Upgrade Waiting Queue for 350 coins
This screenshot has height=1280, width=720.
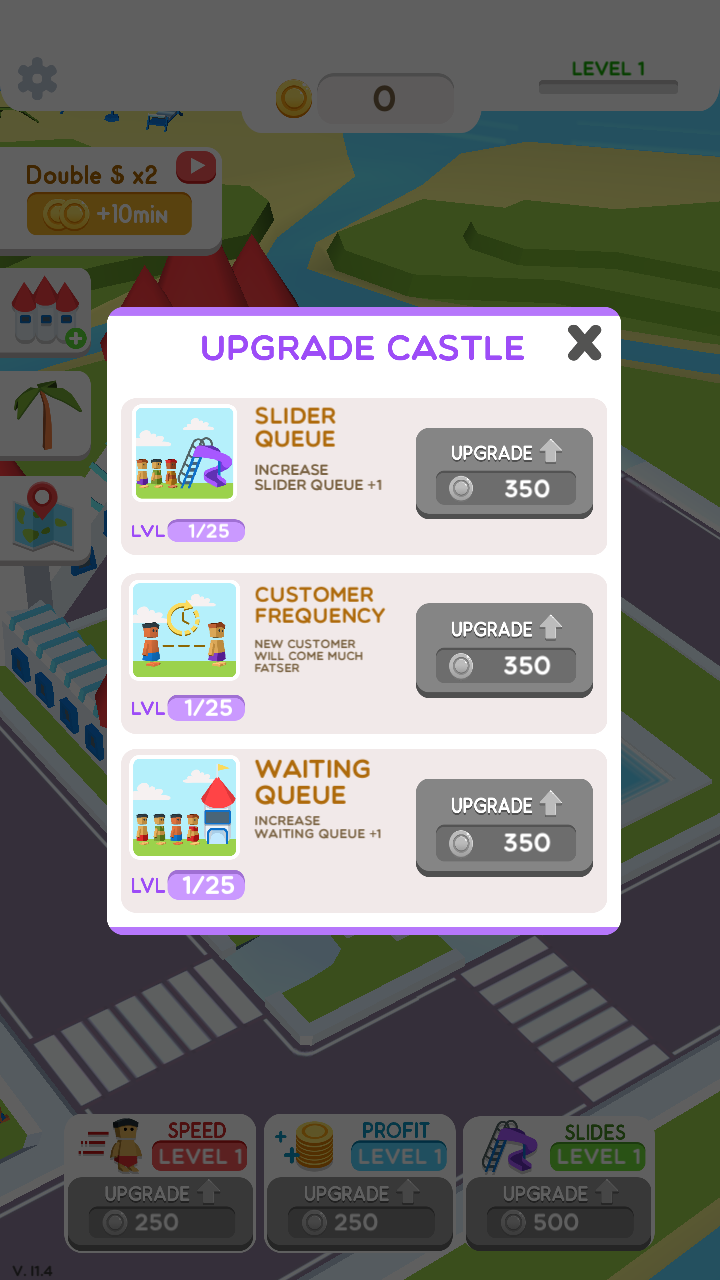504,825
